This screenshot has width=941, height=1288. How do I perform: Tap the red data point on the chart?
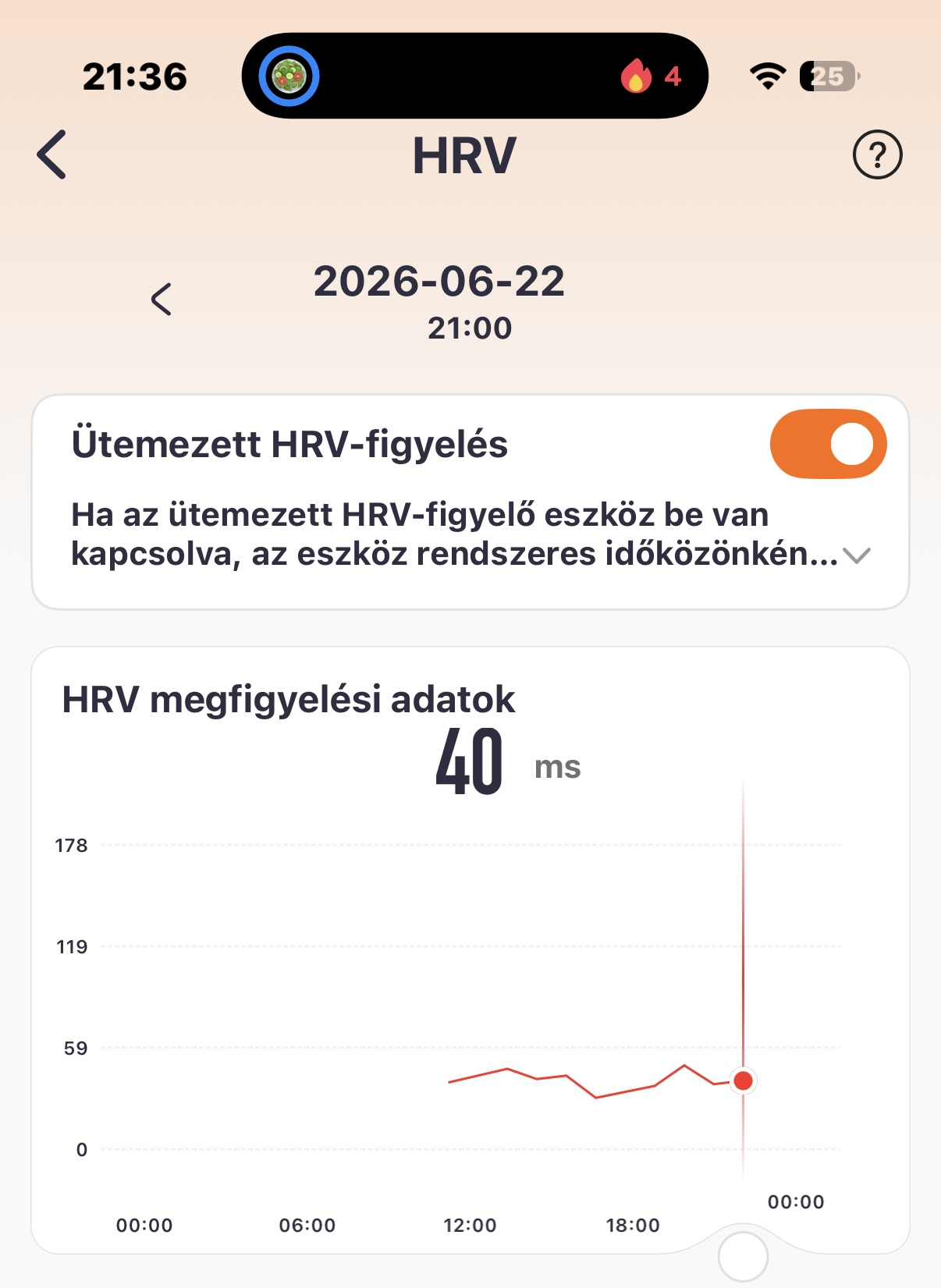(743, 1080)
